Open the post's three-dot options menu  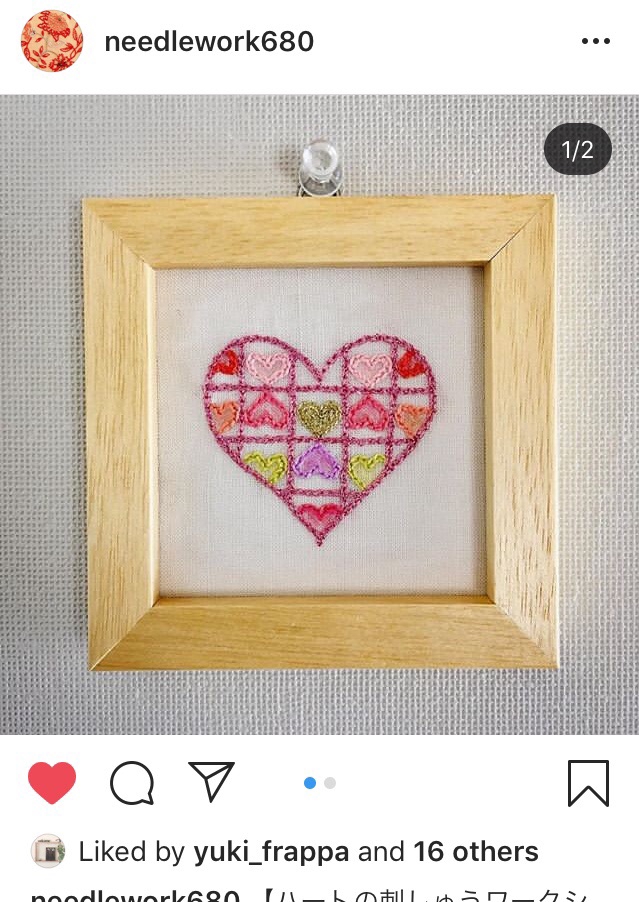point(595,42)
